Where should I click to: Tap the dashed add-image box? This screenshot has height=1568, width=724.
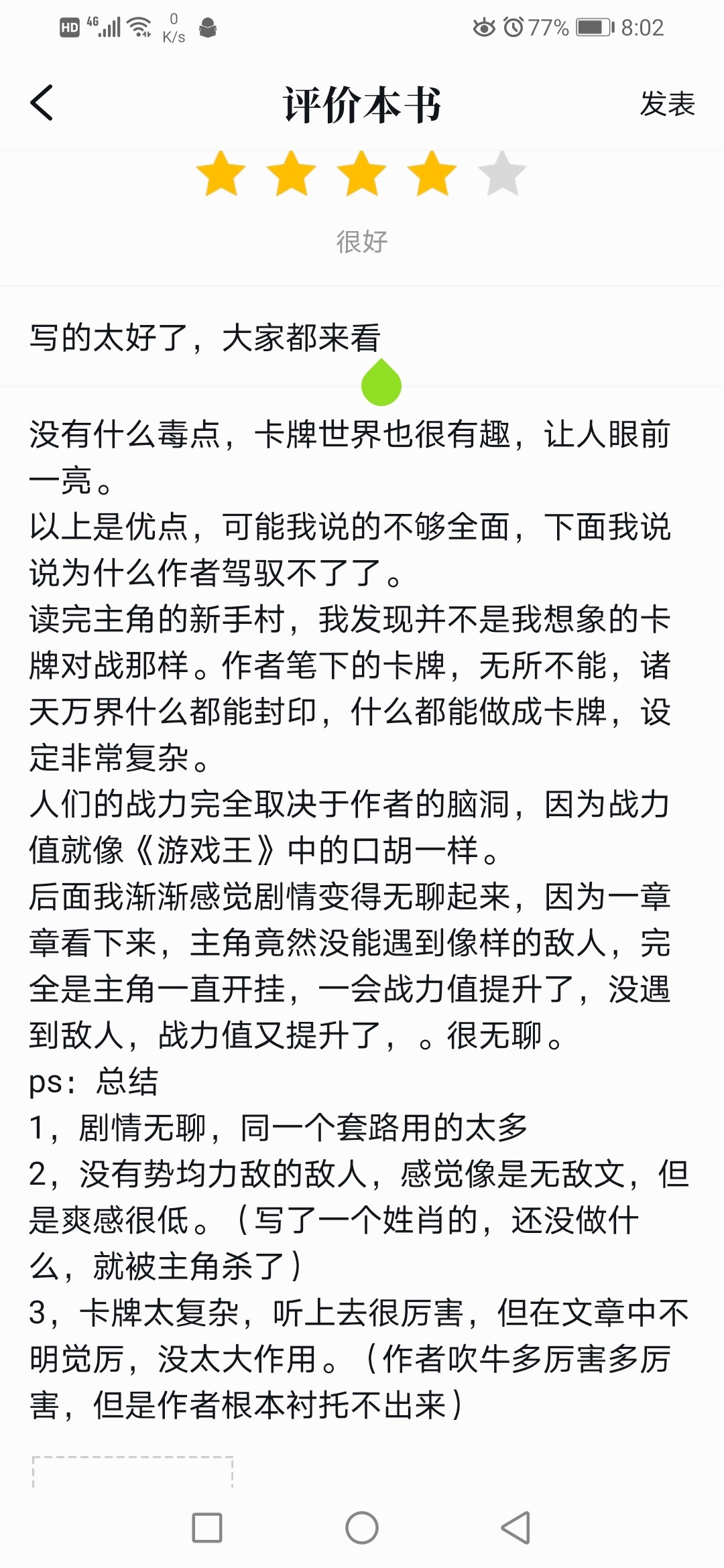point(133,1472)
